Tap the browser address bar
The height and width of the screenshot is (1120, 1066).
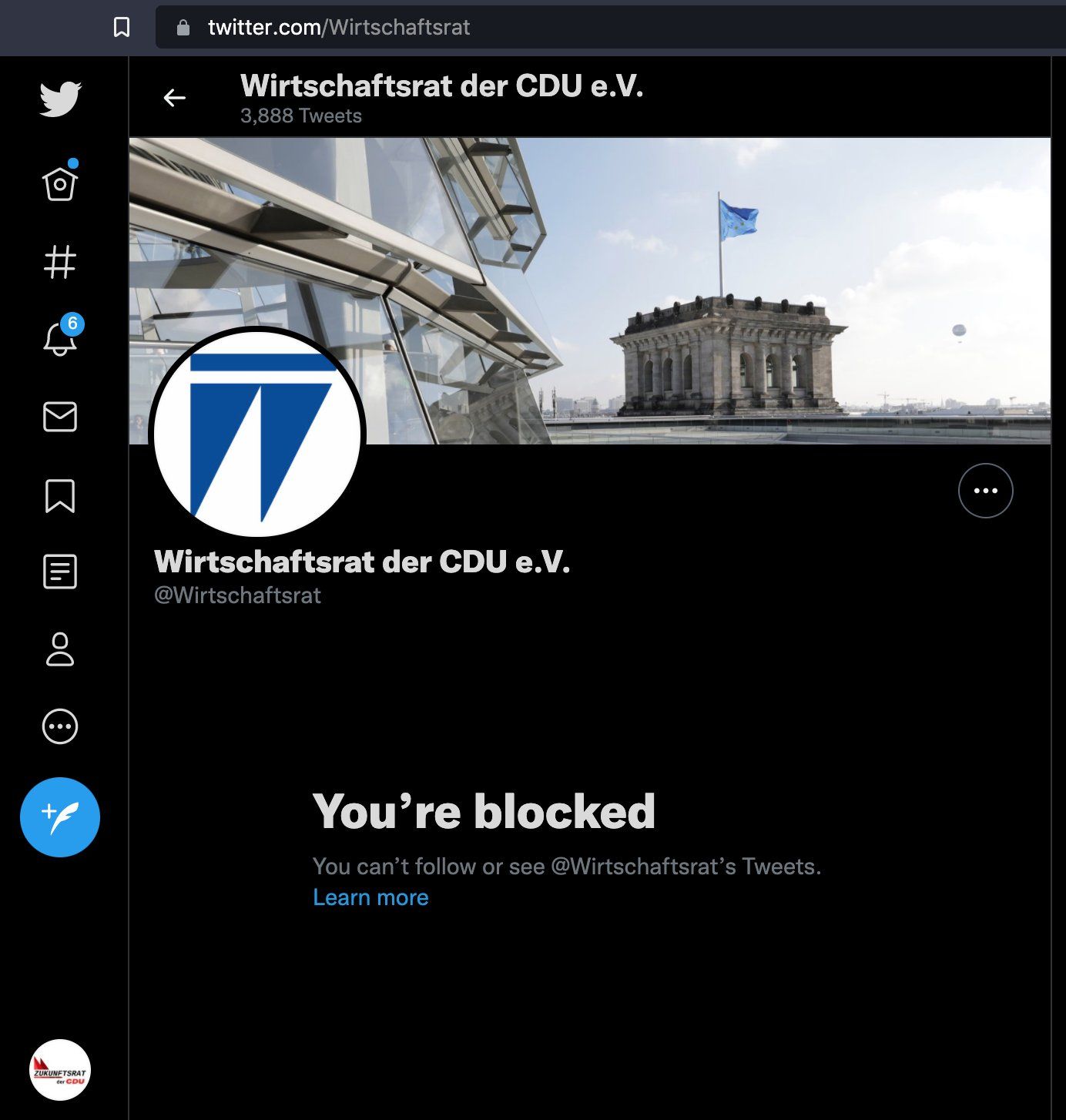click(x=539, y=28)
